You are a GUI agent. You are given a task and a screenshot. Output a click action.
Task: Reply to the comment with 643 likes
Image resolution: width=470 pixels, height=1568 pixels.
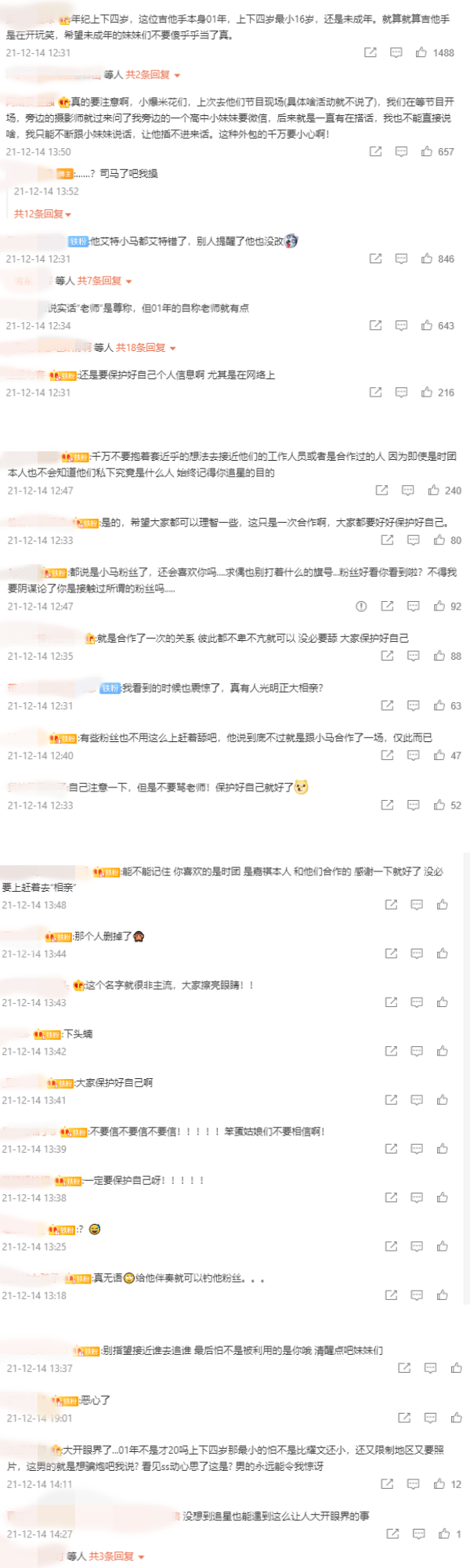click(x=401, y=325)
